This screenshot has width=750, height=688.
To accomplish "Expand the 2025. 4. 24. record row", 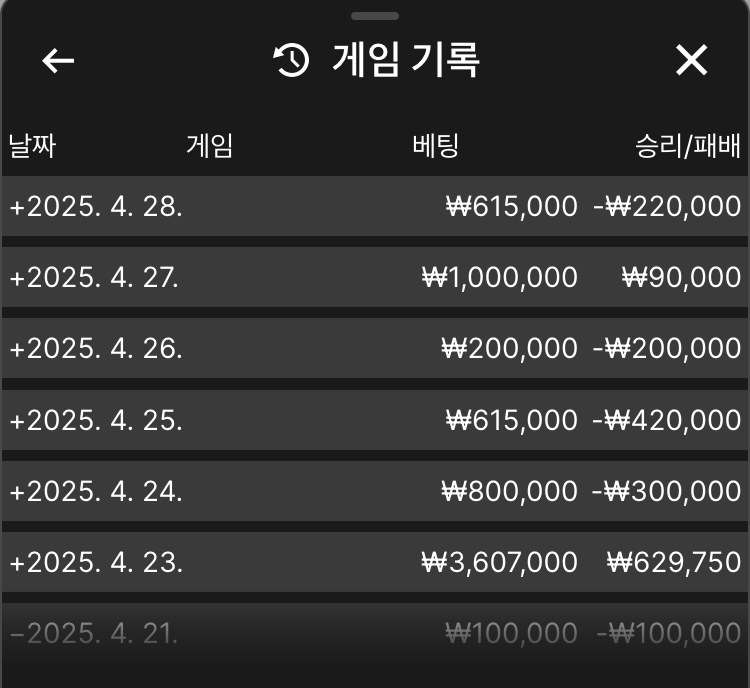I will (17, 491).
